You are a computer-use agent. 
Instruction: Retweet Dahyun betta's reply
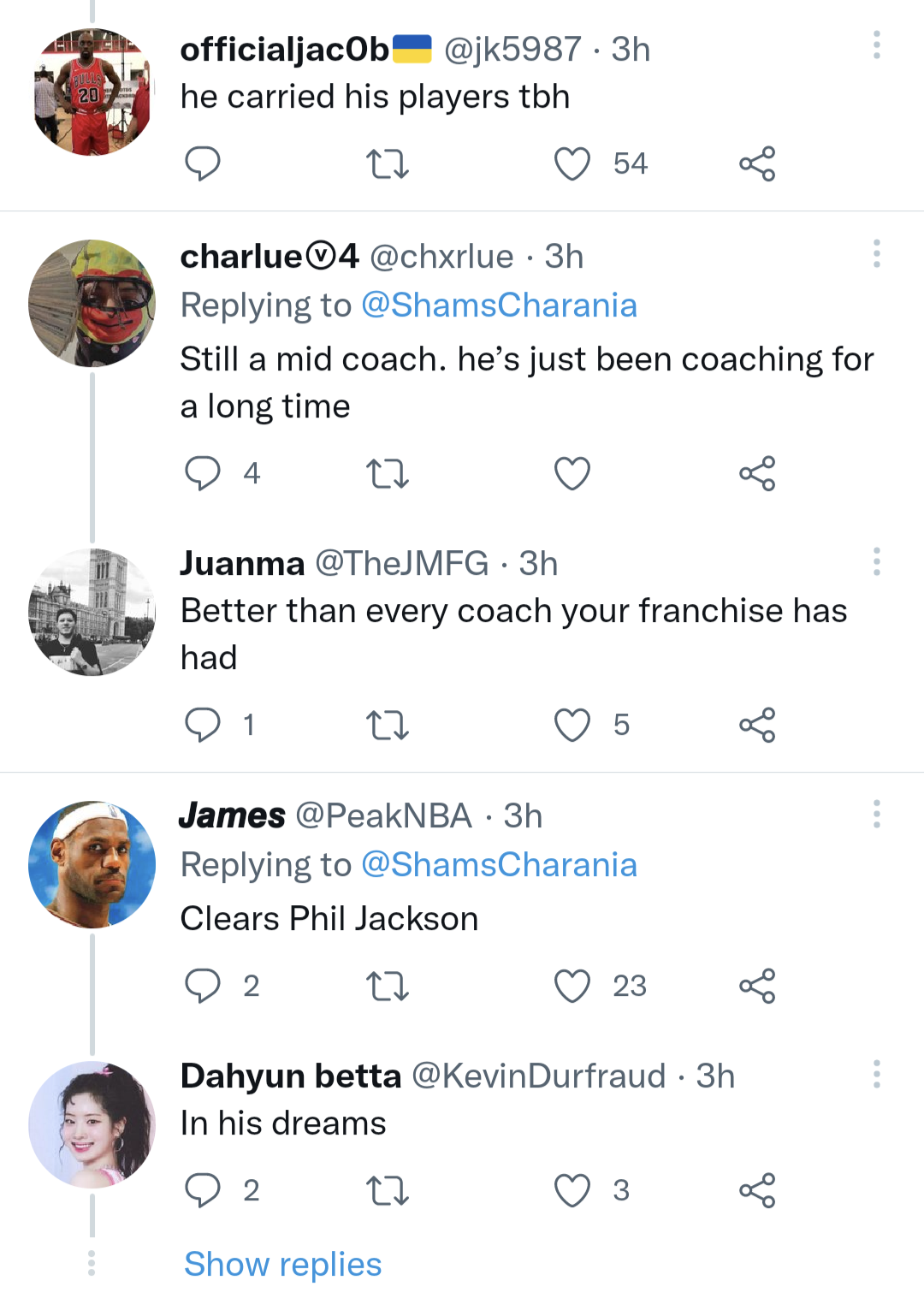388,1189
